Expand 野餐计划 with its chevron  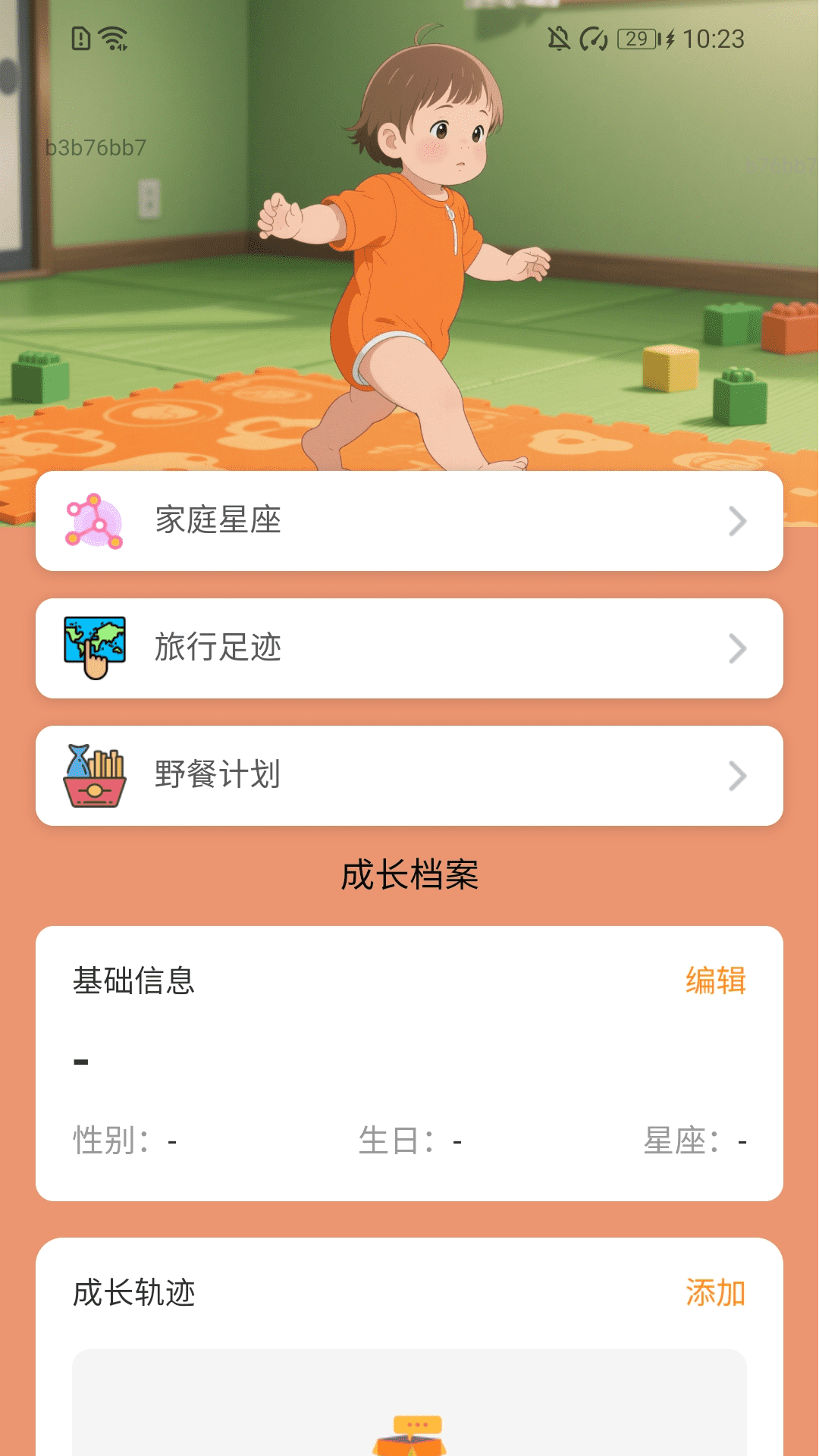pos(736,775)
